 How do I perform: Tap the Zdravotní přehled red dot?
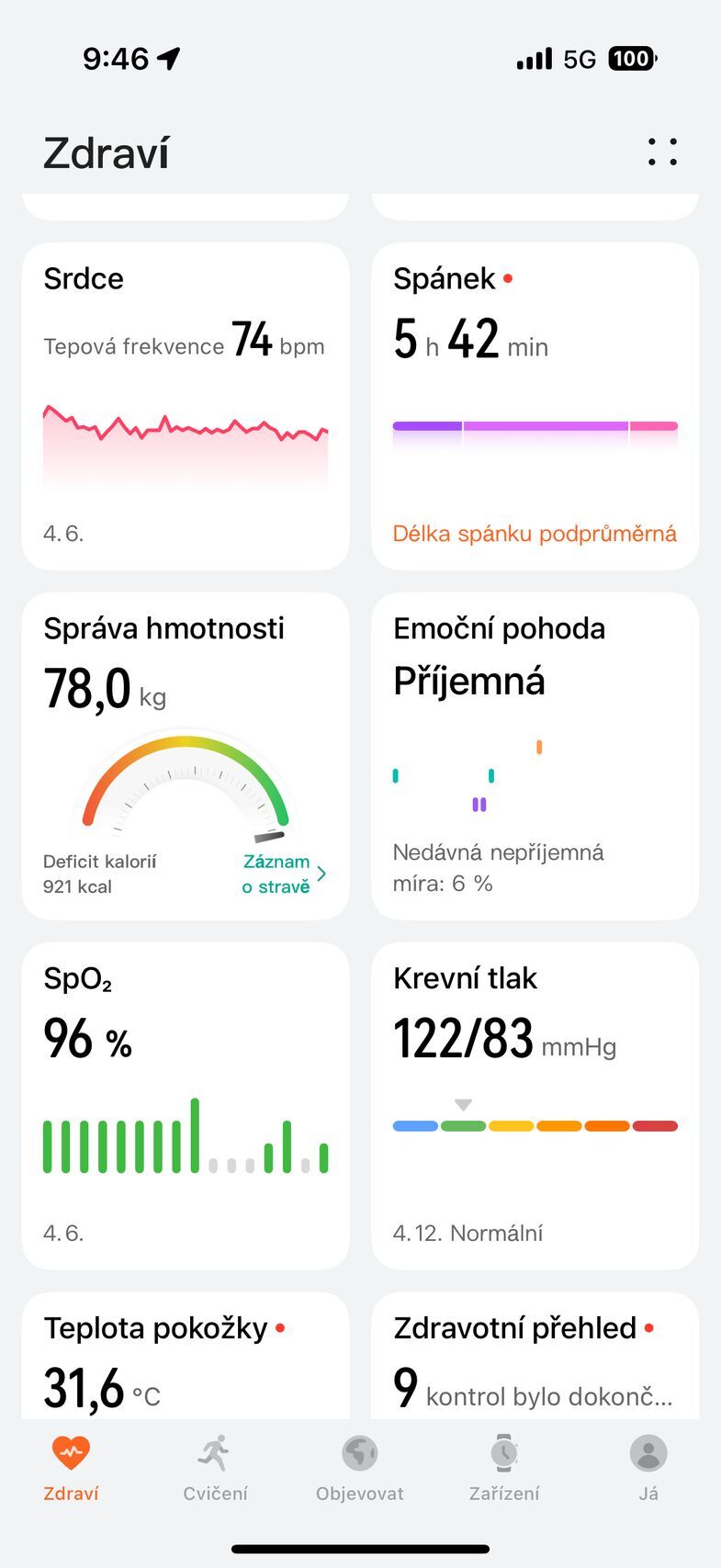point(648,1327)
